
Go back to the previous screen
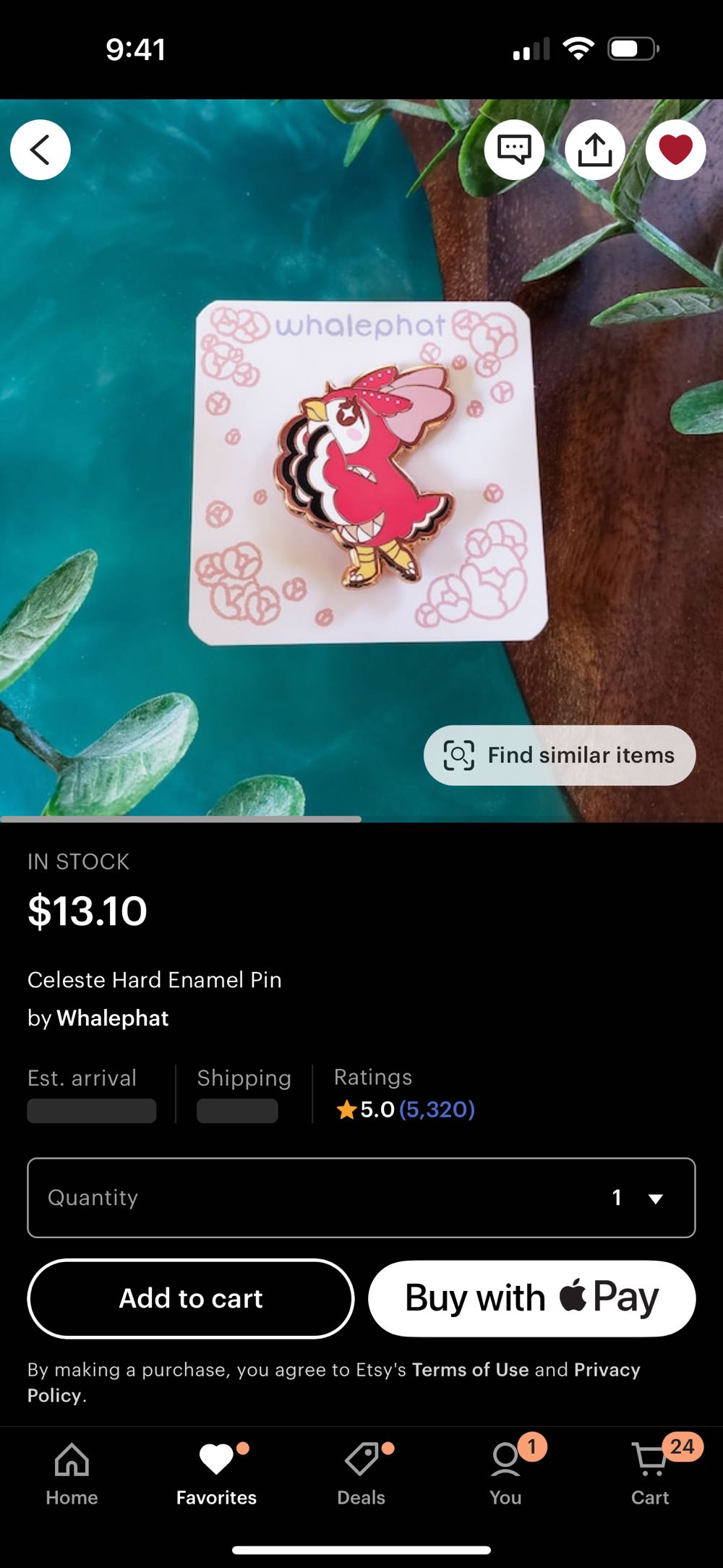click(x=40, y=150)
